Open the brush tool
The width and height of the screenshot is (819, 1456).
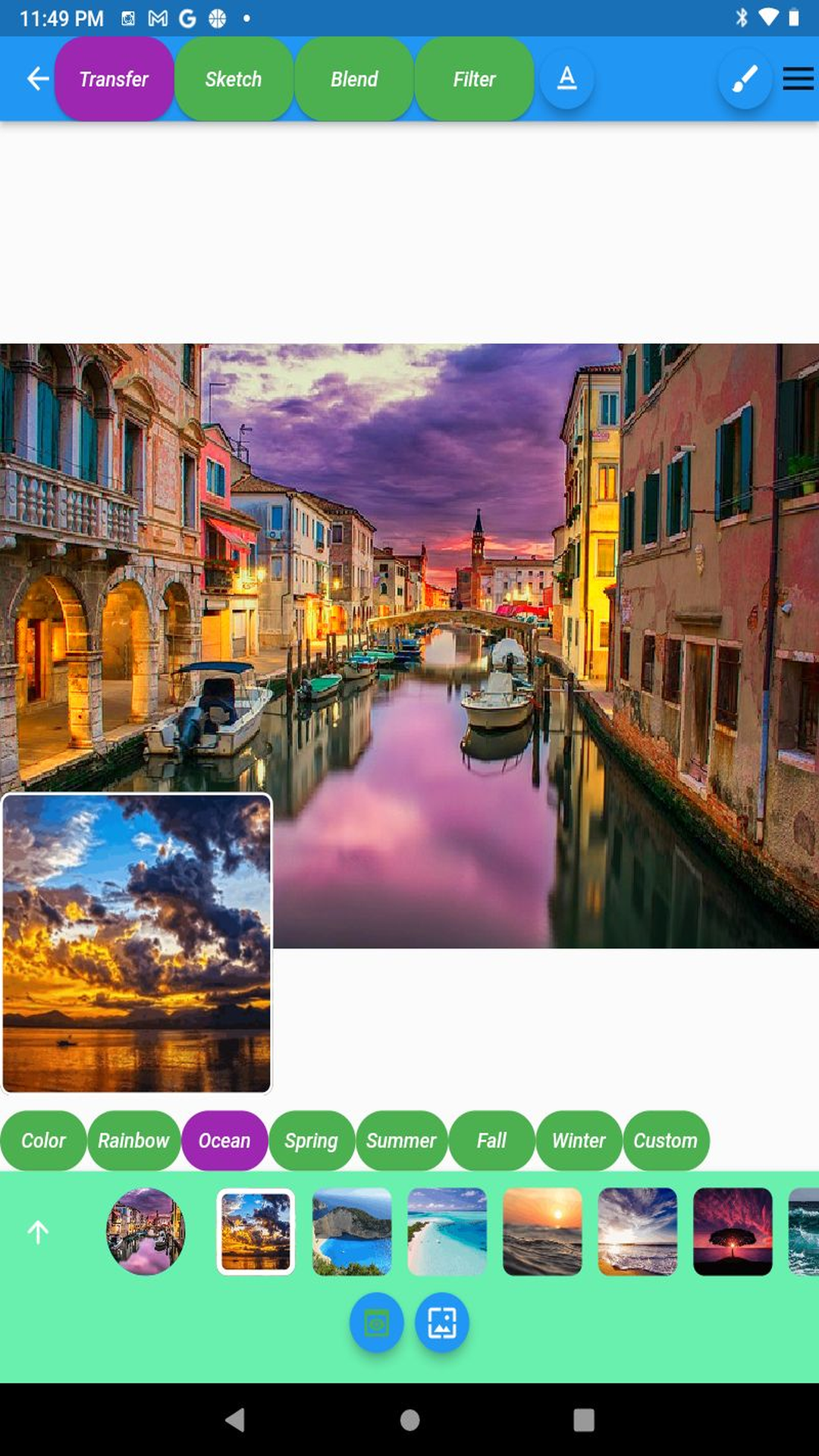[x=745, y=79]
